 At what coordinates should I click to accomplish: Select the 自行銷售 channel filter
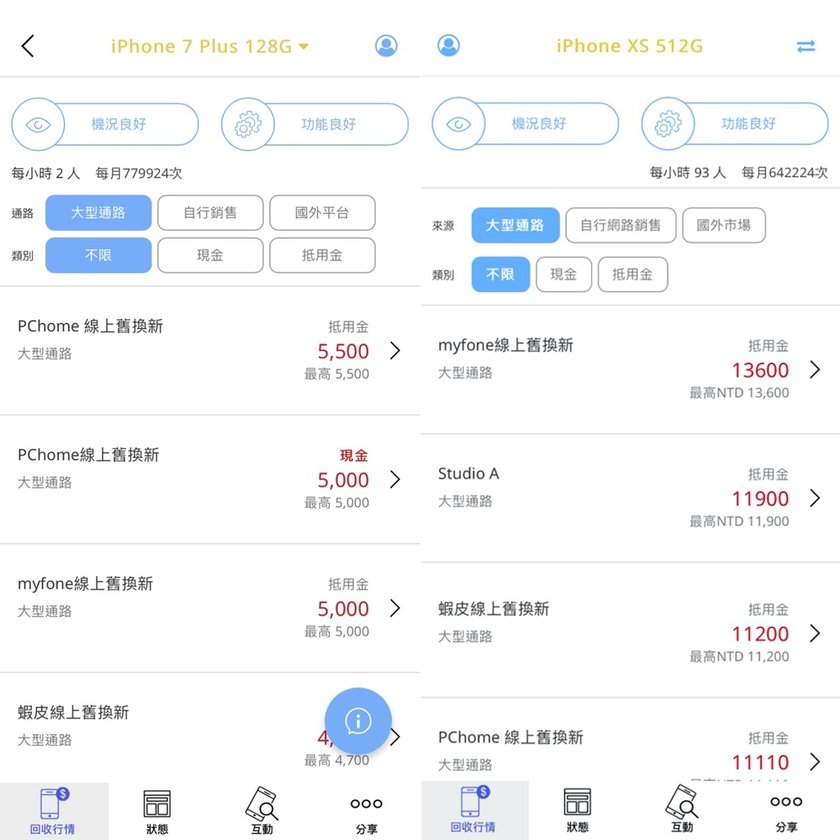pos(210,213)
